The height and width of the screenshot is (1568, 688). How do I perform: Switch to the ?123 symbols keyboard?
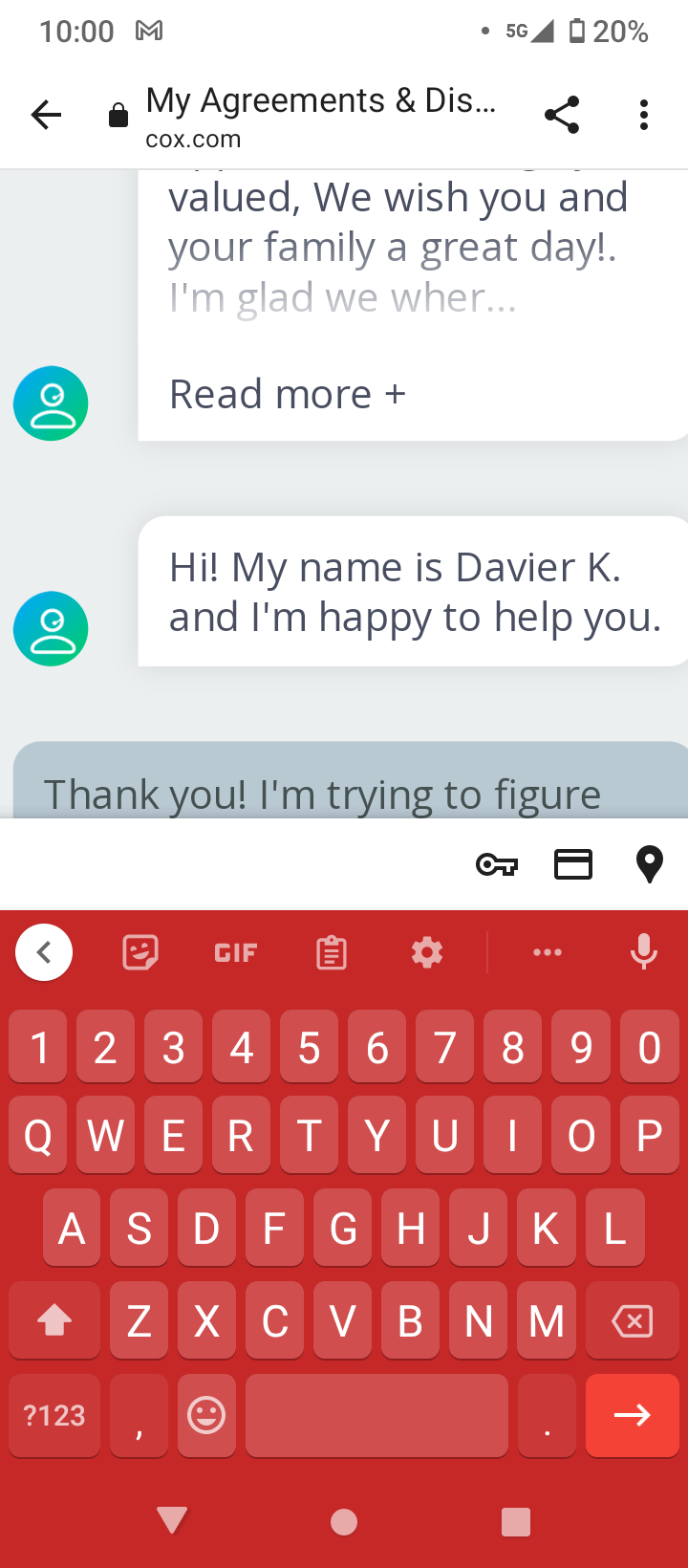[54, 1415]
